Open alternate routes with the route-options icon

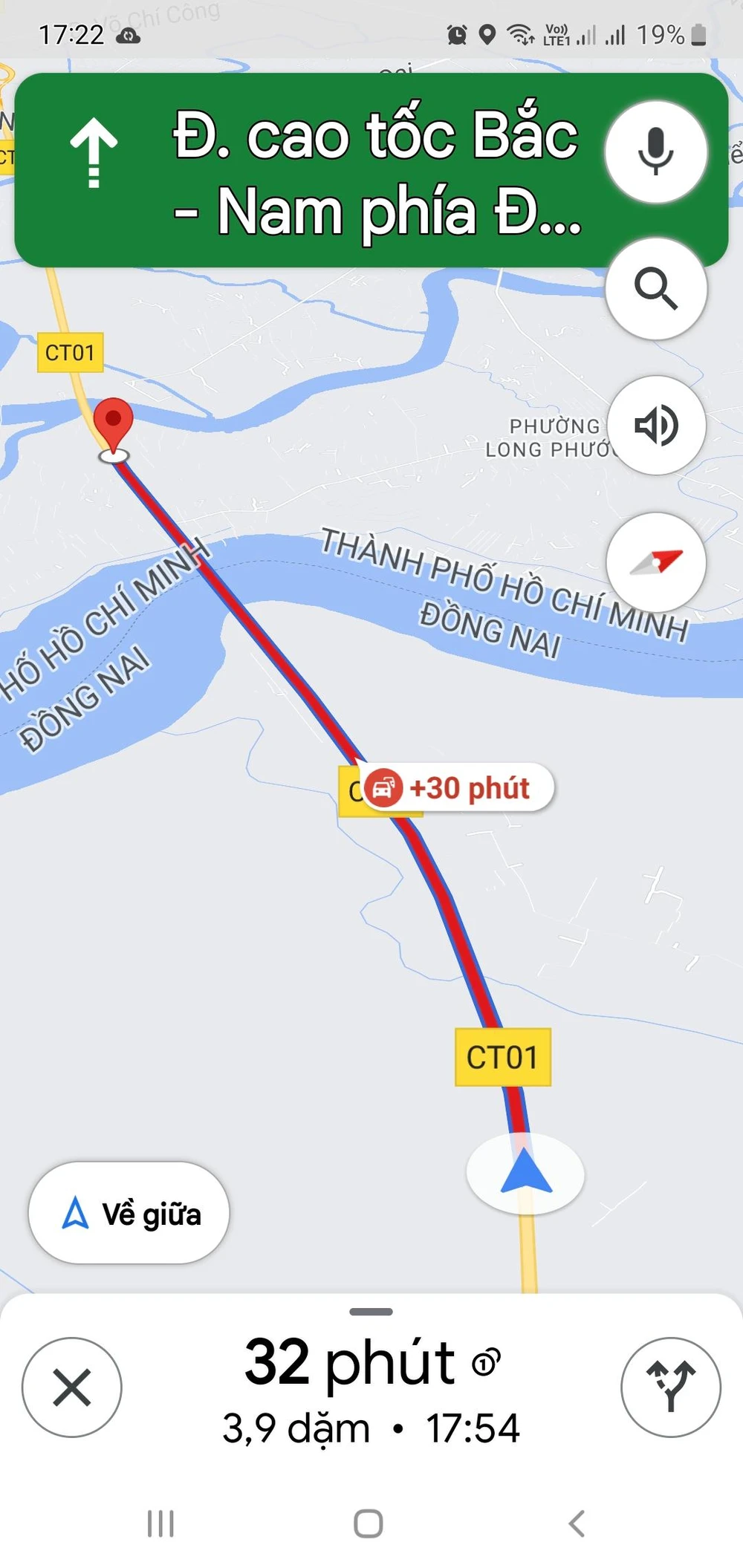click(669, 1388)
